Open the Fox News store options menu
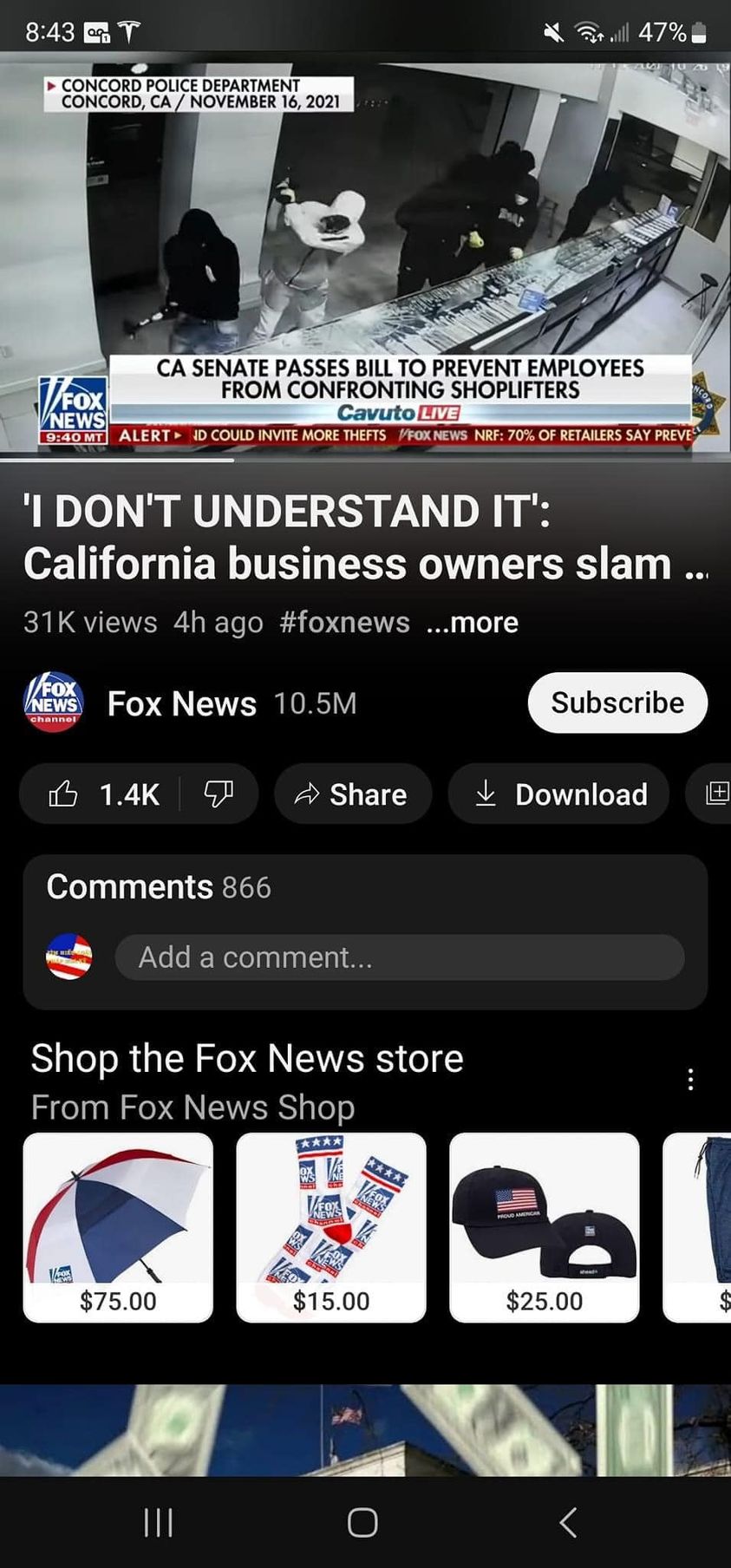 [x=690, y=1080]
